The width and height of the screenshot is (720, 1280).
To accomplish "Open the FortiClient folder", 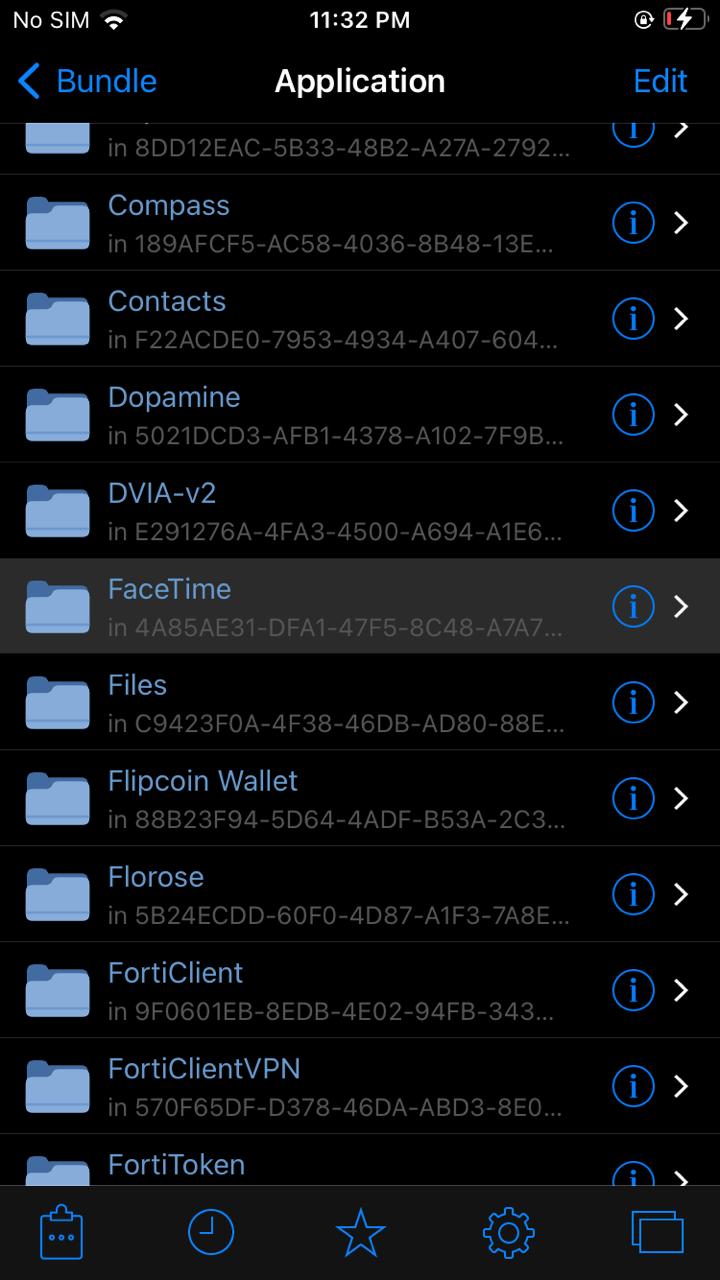I will click(x=300, y=991).
